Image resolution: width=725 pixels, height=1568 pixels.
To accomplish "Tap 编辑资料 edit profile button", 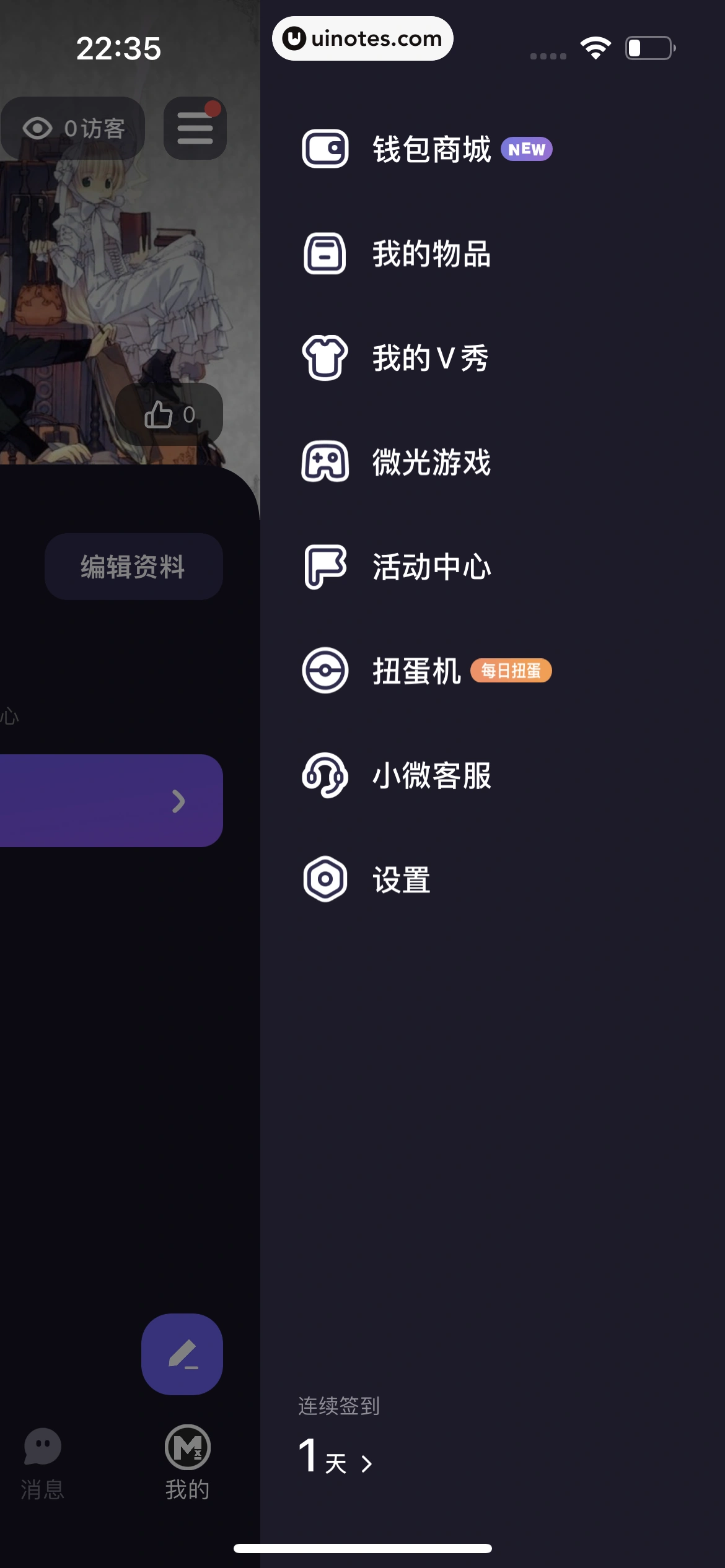I will [x=133, y=567].
